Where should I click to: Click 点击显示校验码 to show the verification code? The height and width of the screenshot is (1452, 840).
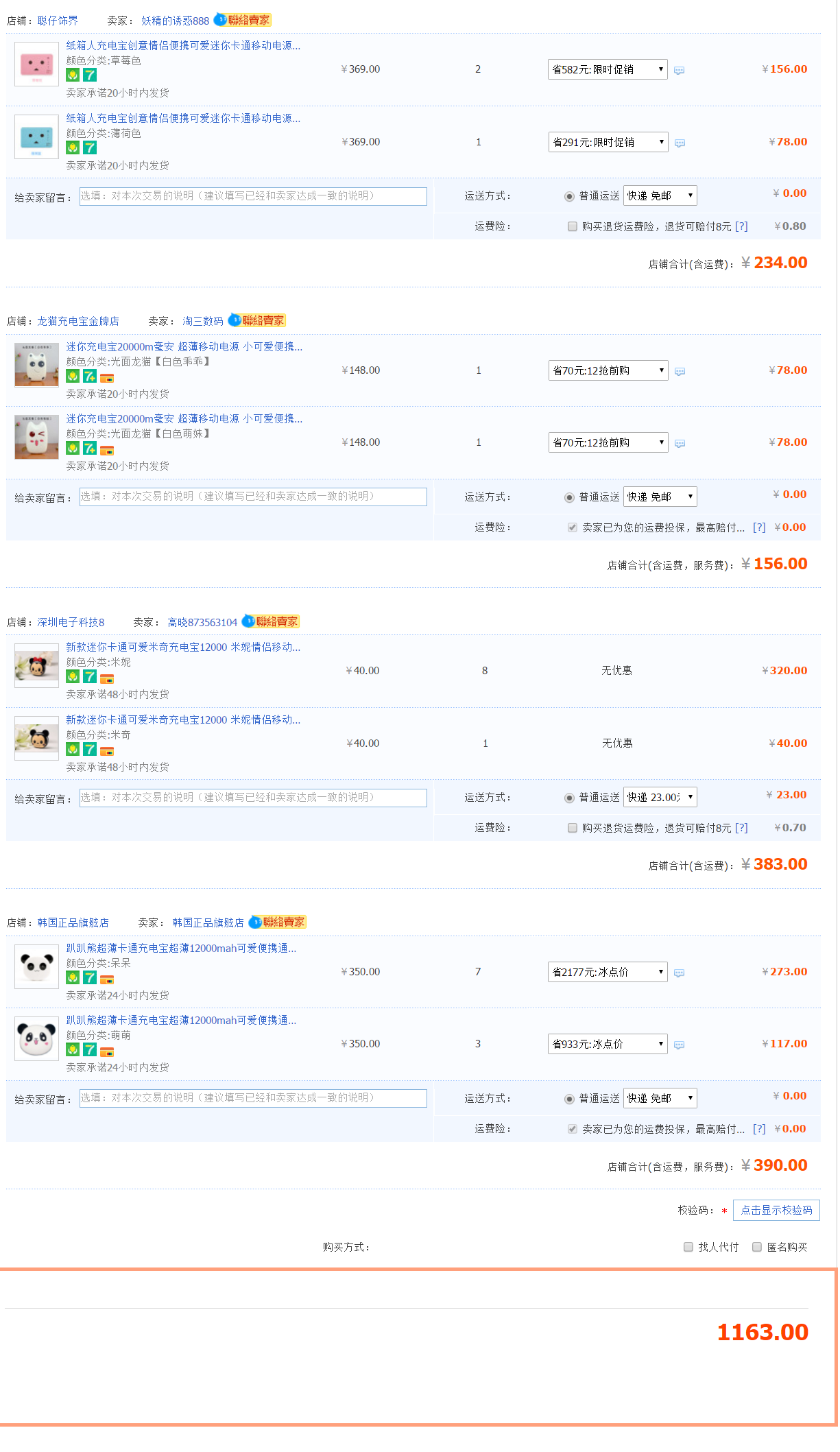pyautogui.click(x=776, y=1210)
